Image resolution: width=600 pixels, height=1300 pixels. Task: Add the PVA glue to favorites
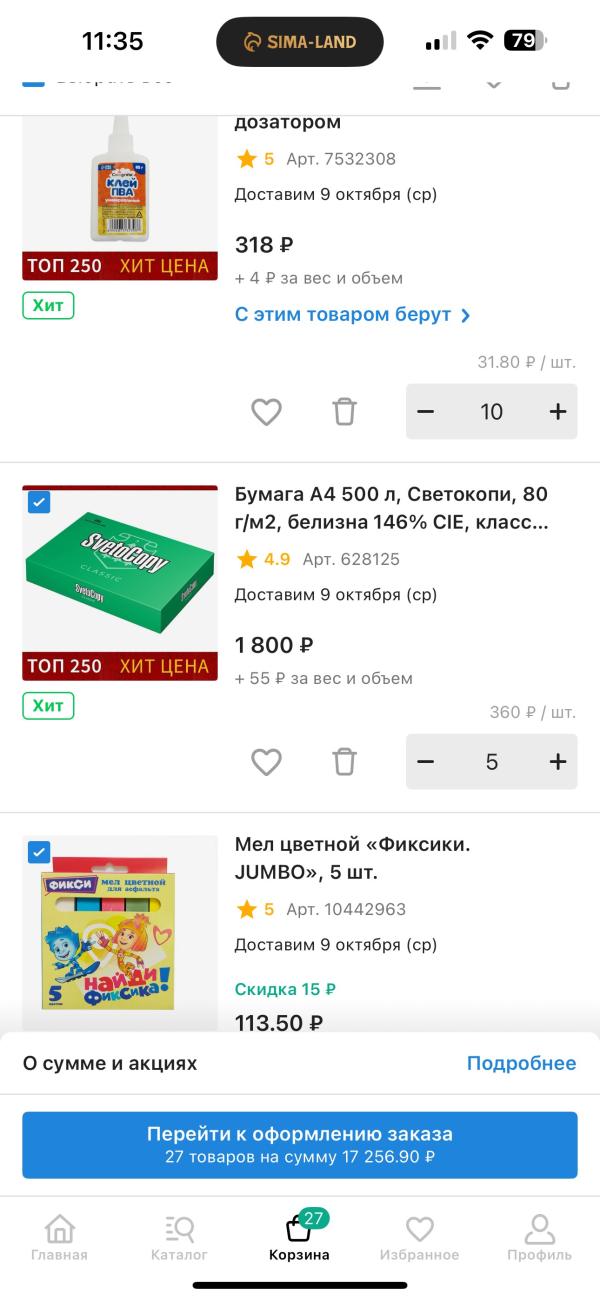coord(266,412)
